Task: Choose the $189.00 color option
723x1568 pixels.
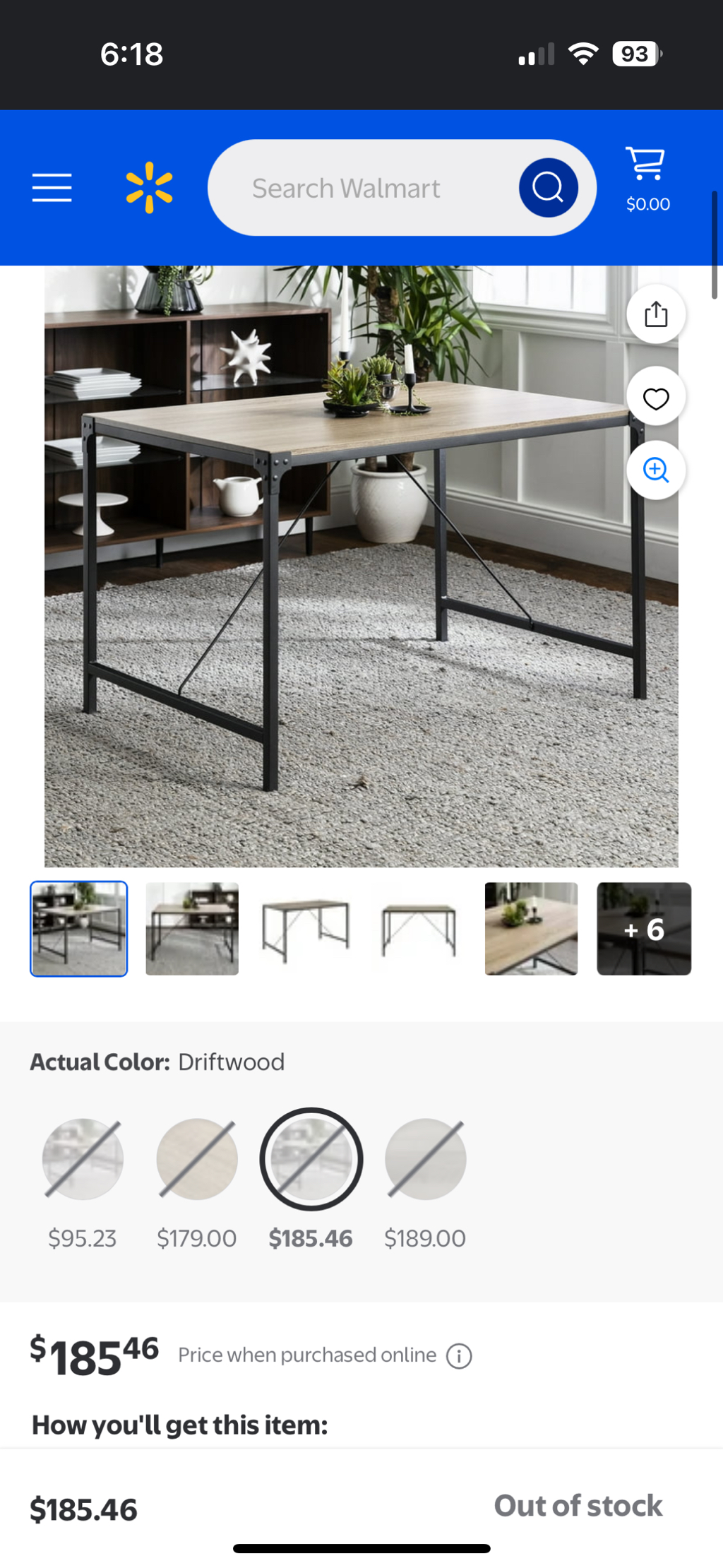Action: pyautogui.click(x=425, y=1159)
